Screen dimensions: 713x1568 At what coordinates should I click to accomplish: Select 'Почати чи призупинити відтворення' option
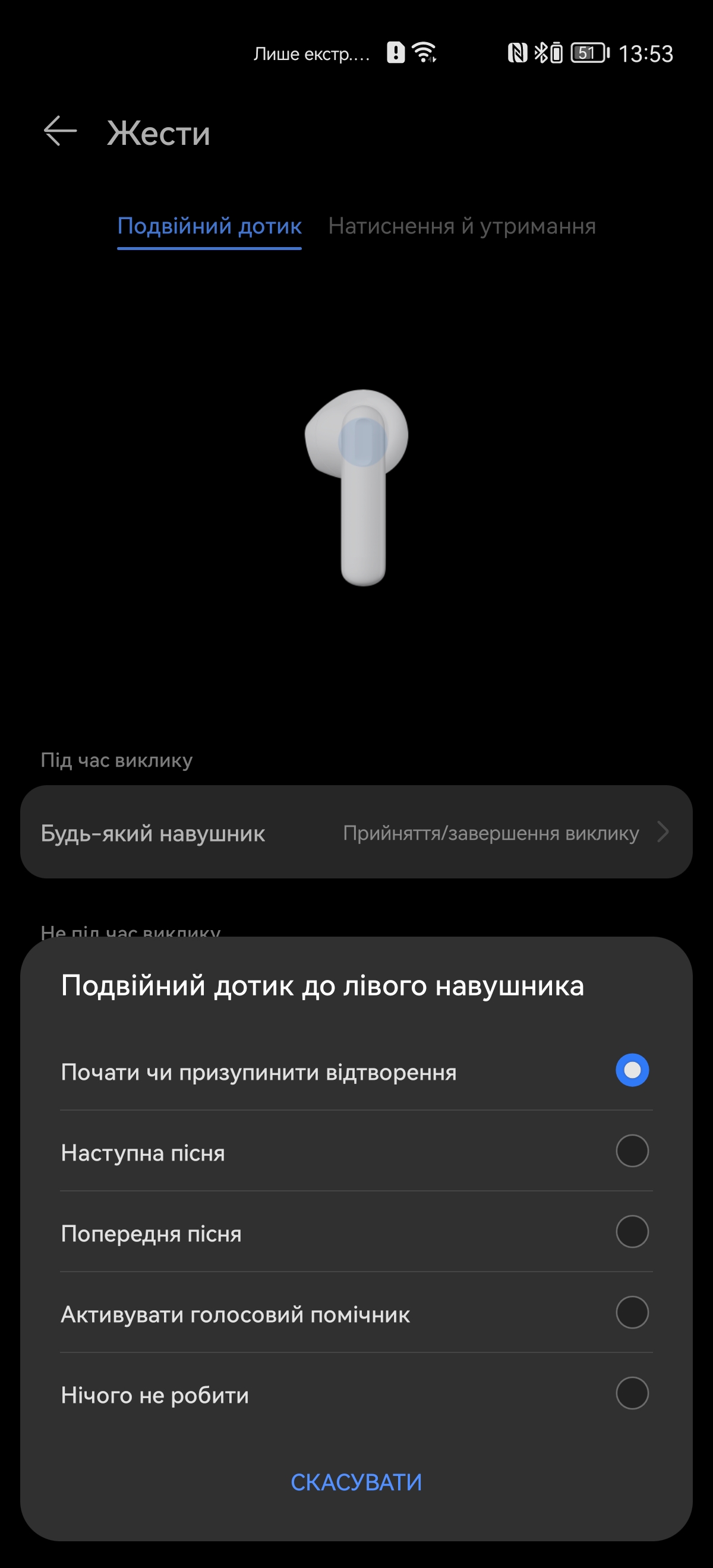632,1070
